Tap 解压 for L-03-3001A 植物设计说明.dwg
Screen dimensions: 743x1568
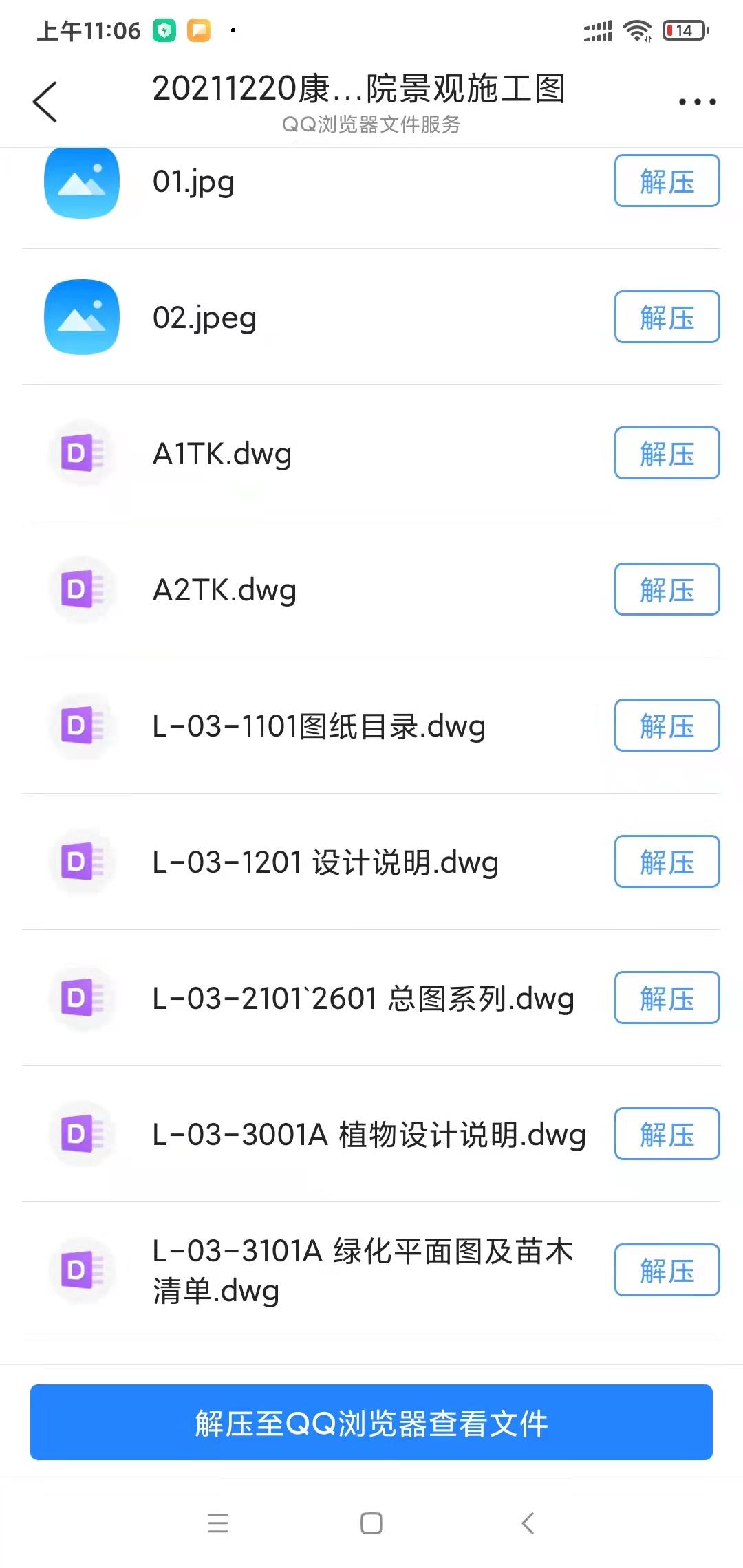[666, 1134]
